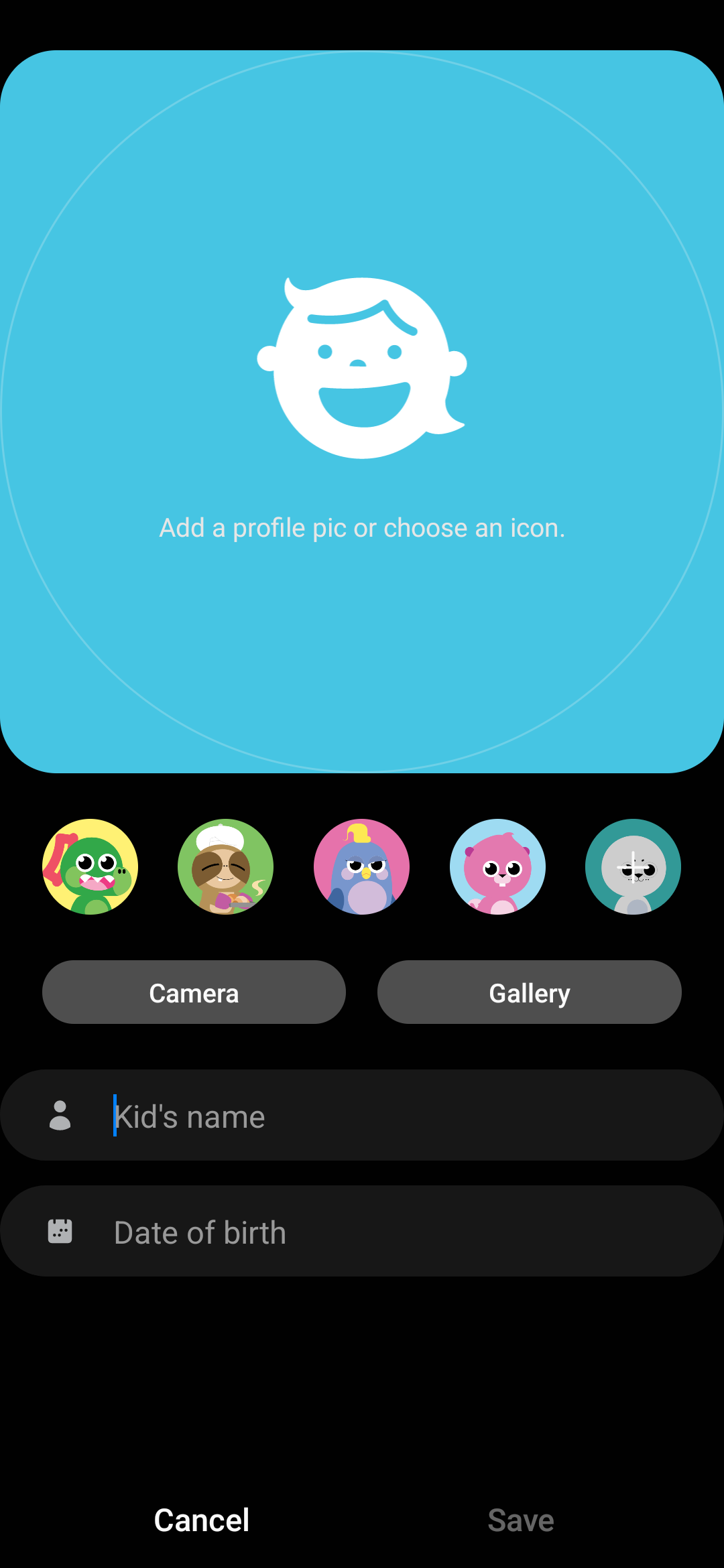724x1568 pixels.
Task: Open the Date of birth picker
Action: click(402, 1232)
